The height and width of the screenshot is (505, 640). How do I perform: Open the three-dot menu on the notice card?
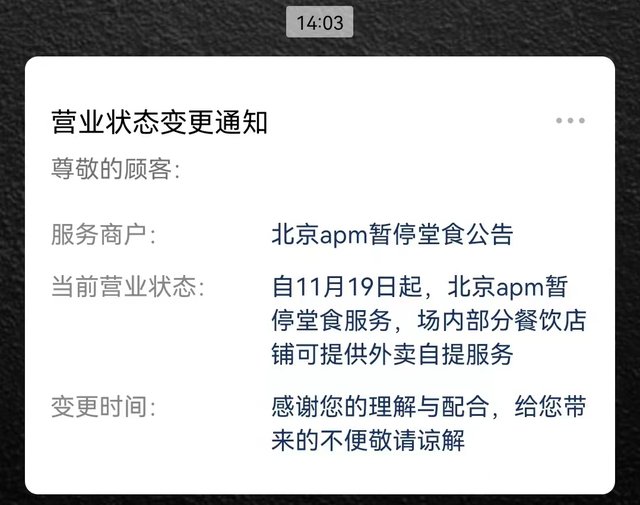570,121
